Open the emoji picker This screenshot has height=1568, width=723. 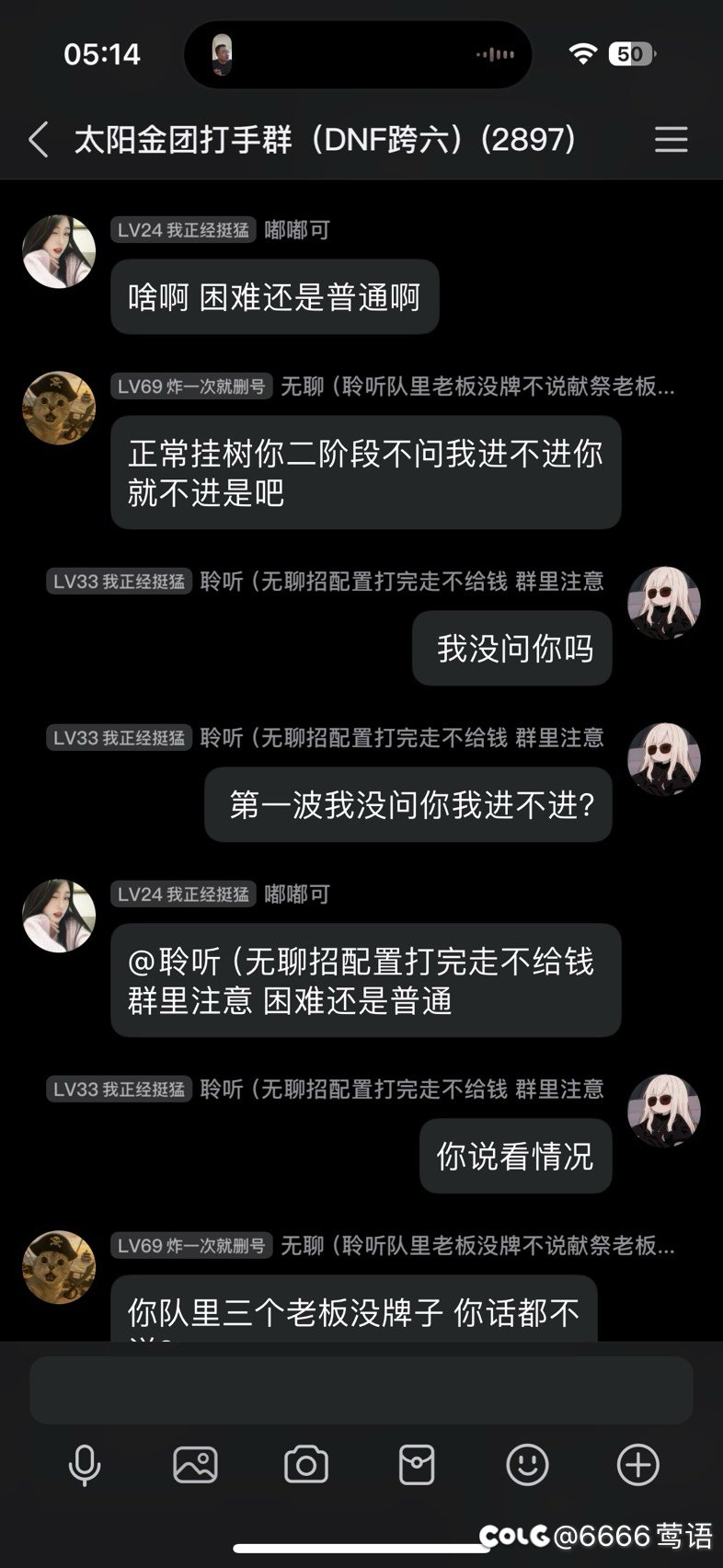(x=527, y=1465)
